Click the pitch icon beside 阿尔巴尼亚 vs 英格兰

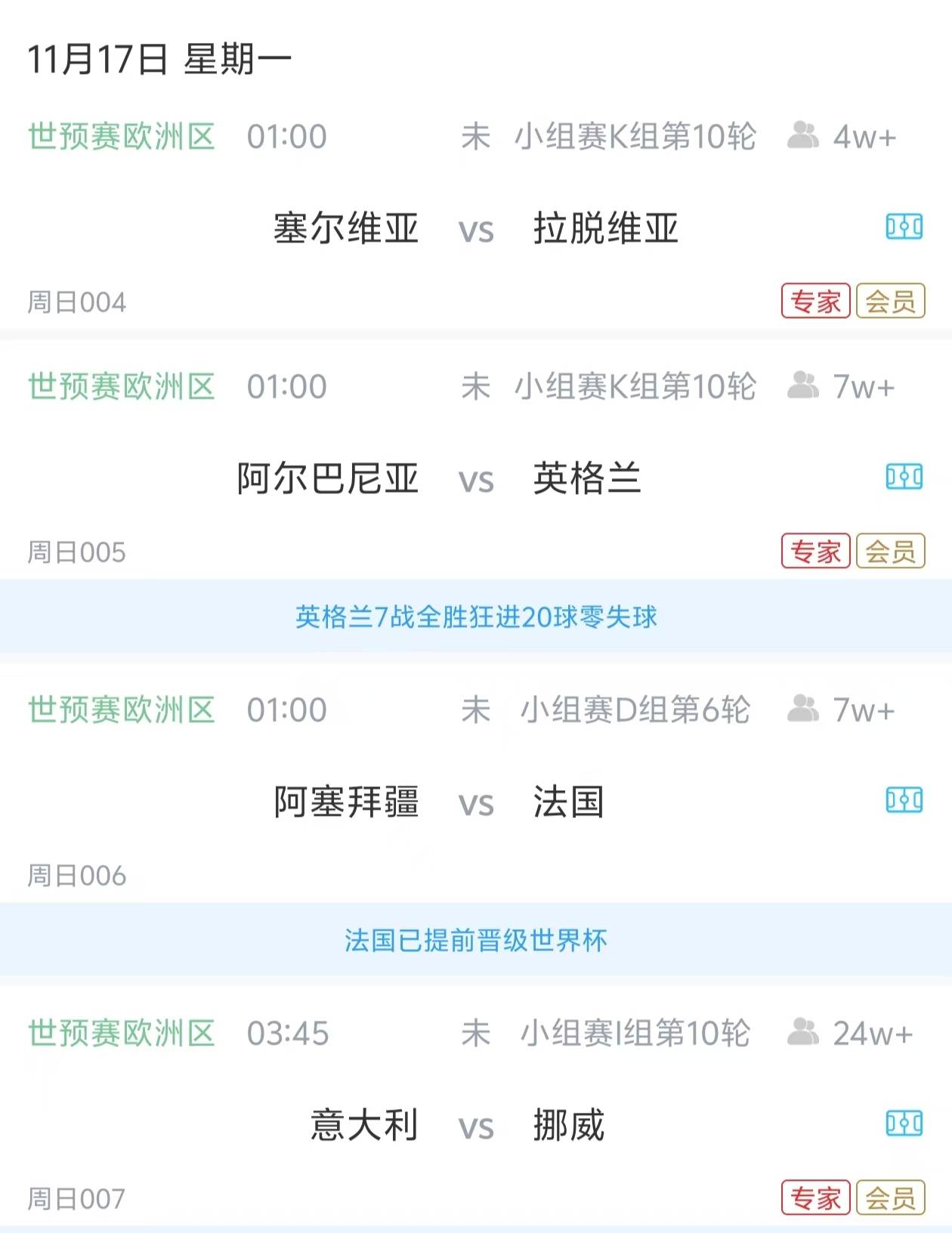pyautogui.click(x=904, y=477)
